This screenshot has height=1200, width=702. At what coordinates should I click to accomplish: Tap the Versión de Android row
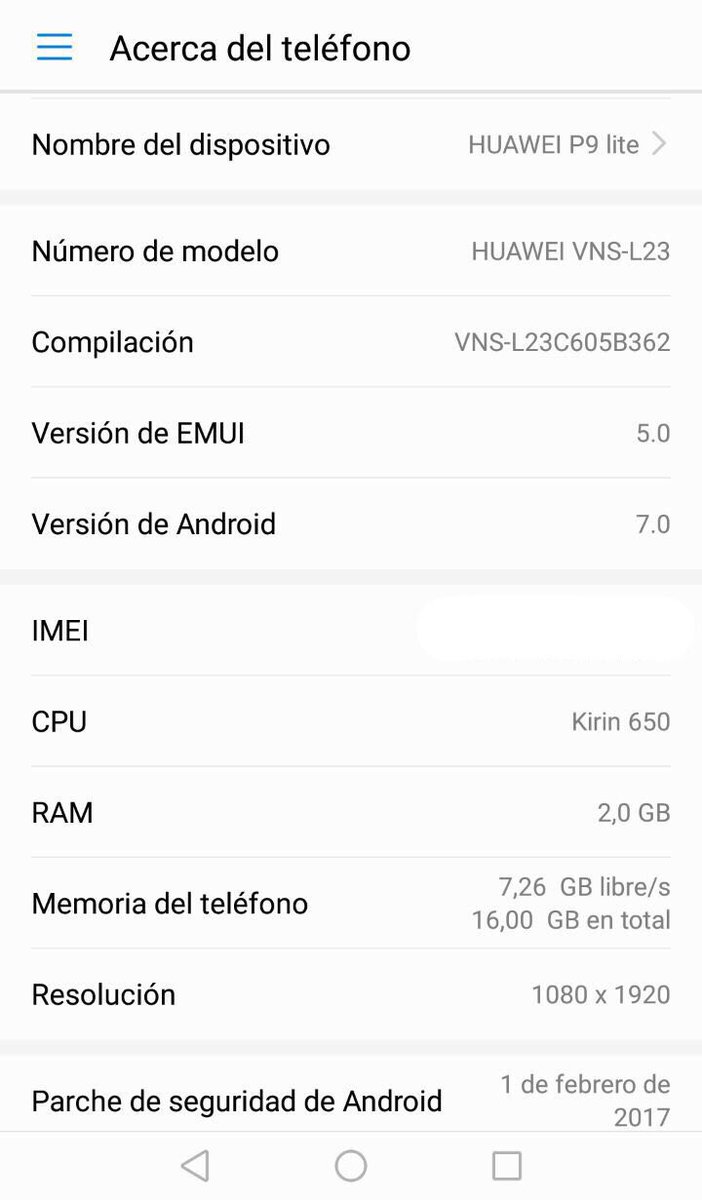pos(350,524)
